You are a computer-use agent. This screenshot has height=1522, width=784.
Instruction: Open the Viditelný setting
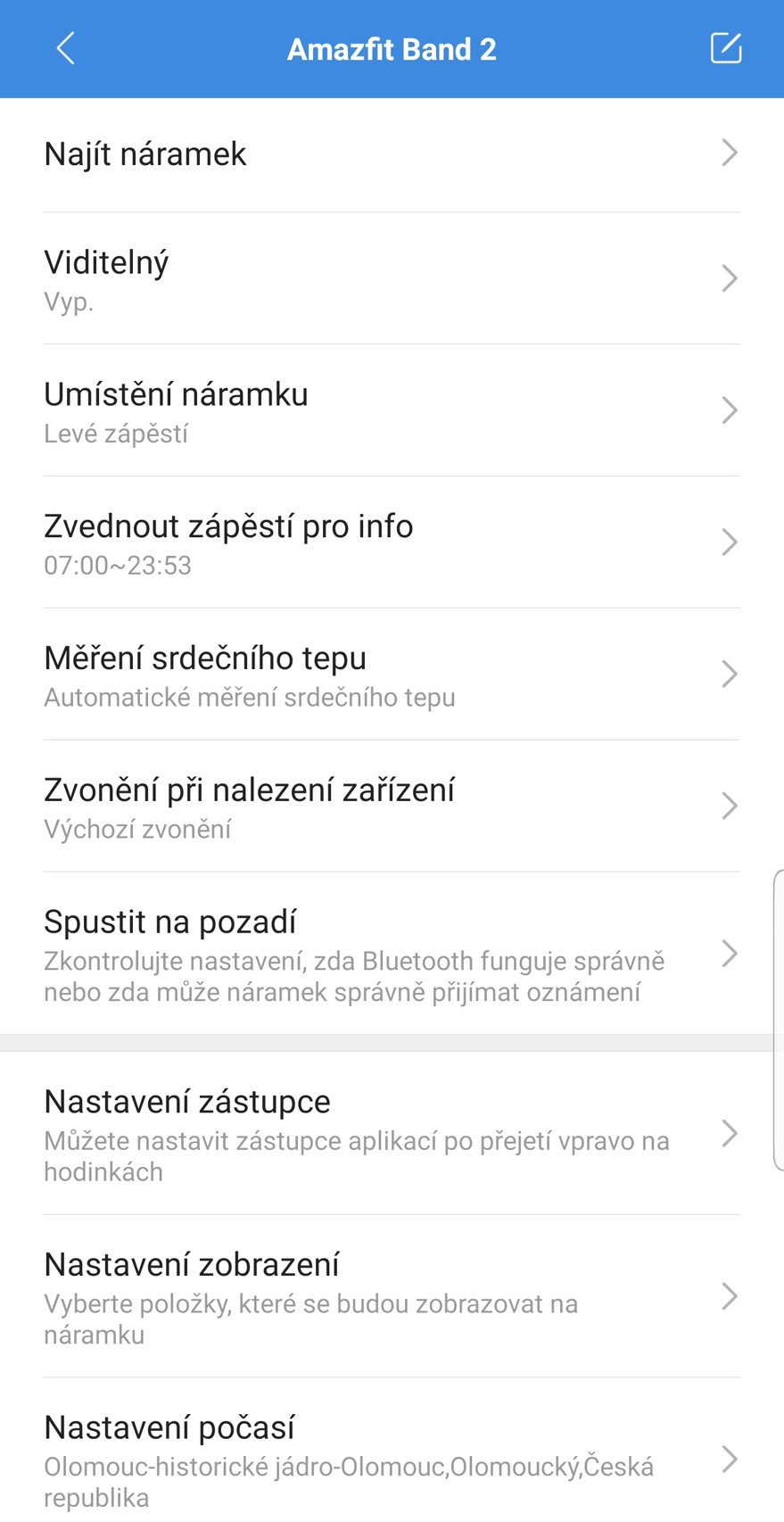coord(392,279)
